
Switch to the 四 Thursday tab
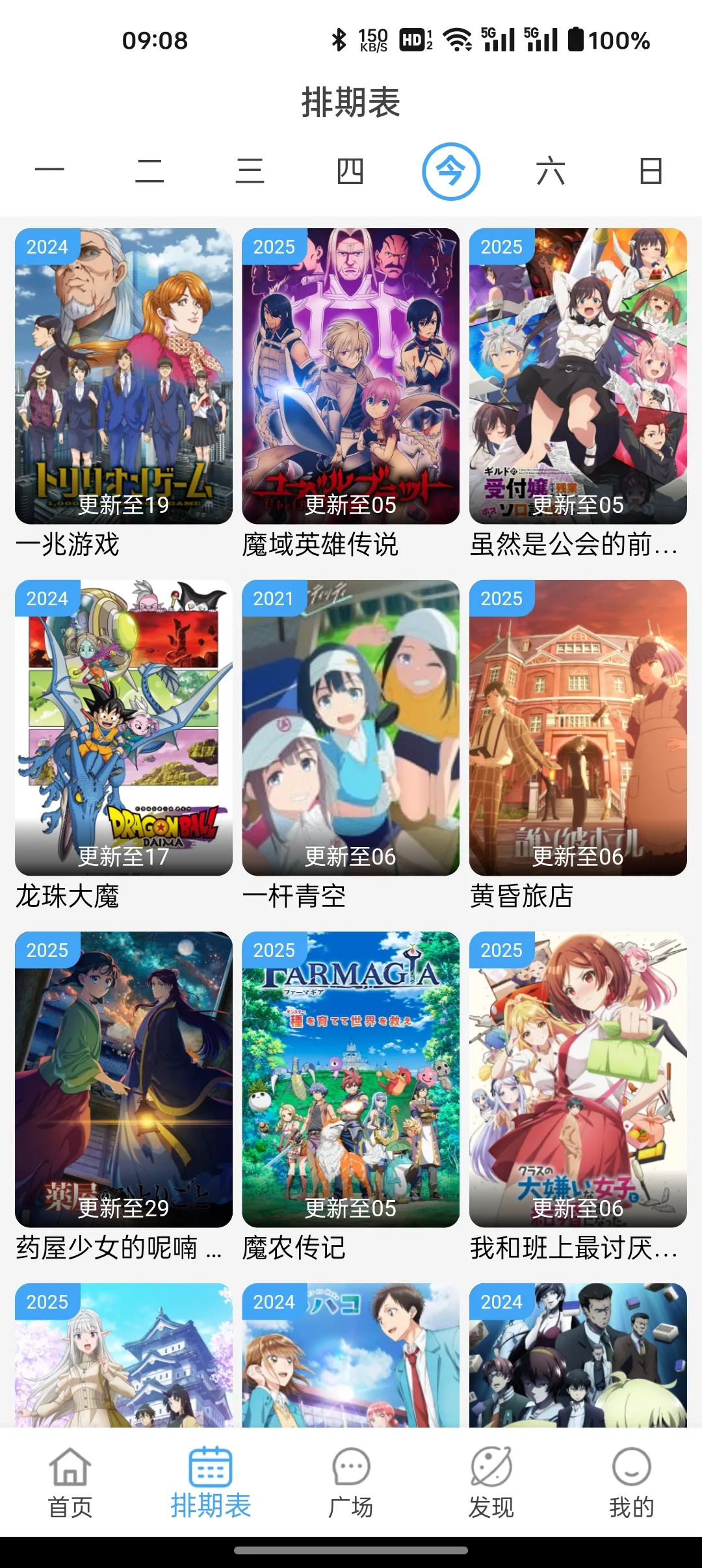(351, 172)
